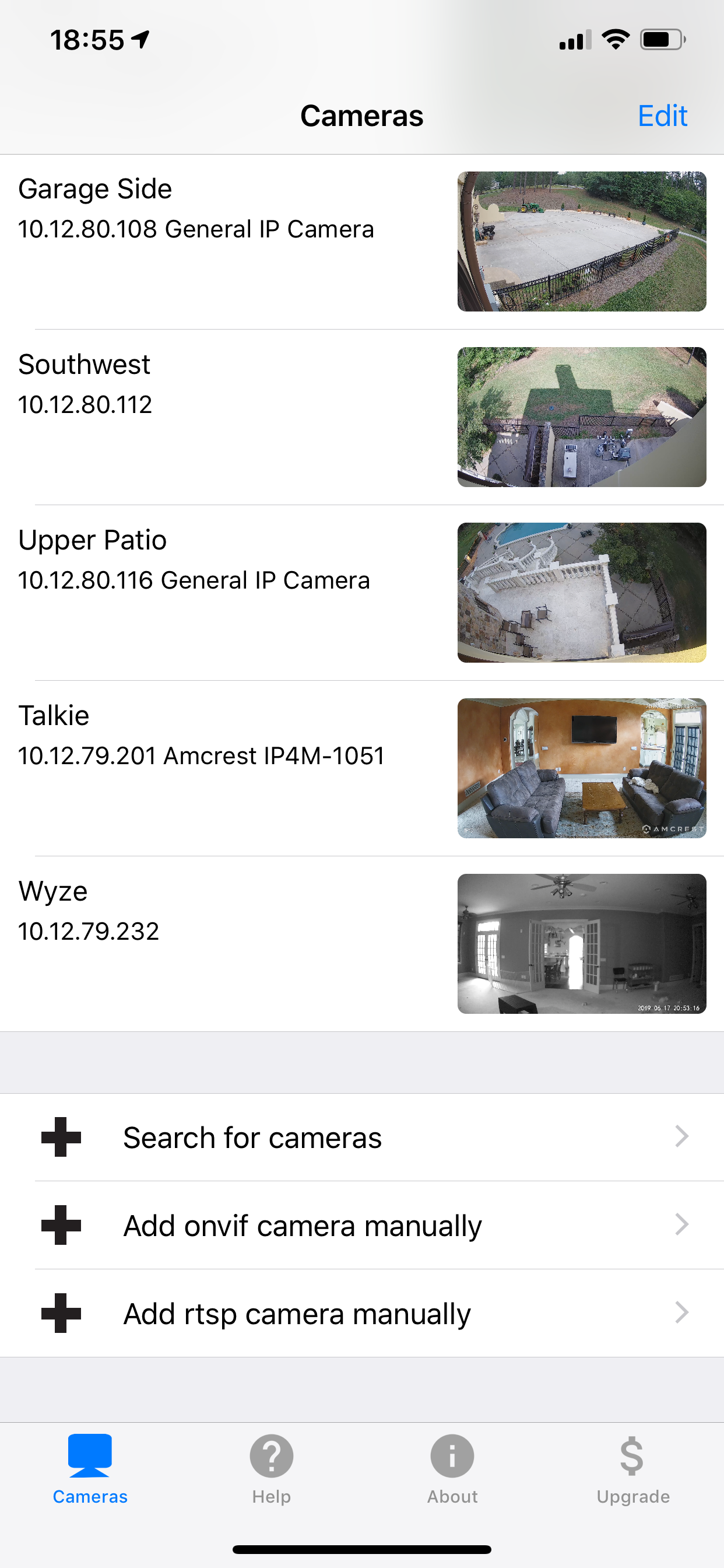This screenshot has width=724, height=1568.
Task: Tap the Upgrade dollar sign icon
Action: pos(632,1457)
